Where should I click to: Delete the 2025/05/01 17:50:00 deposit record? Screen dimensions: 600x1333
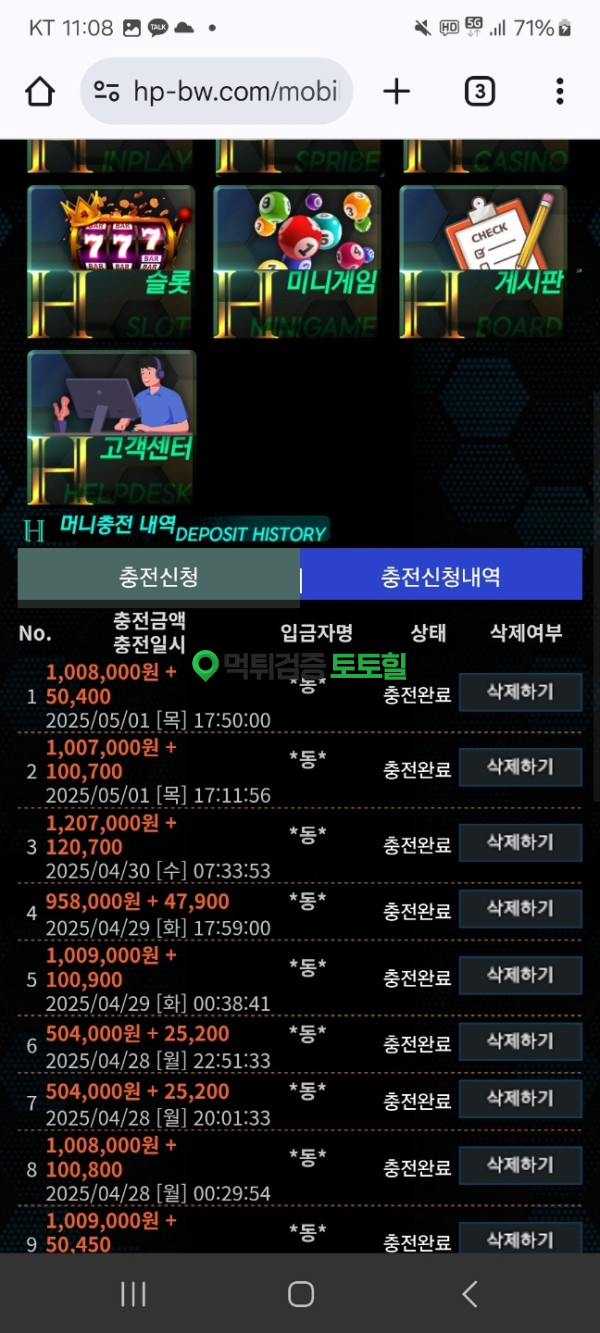(x=520, y=692)
